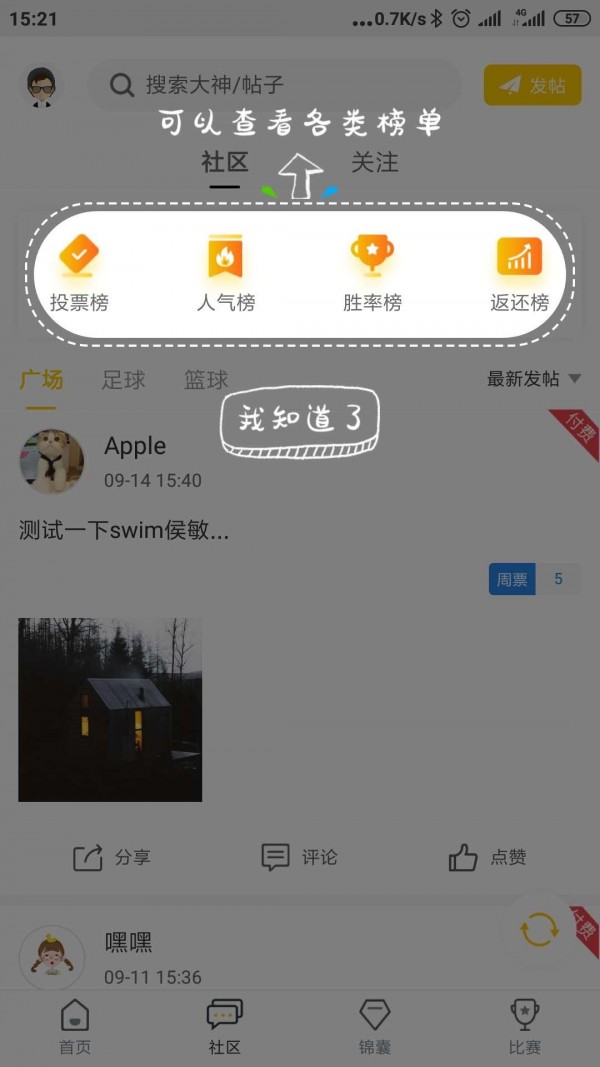Share Apple's post
600x1067 pixels.
(x=112, y=857)
